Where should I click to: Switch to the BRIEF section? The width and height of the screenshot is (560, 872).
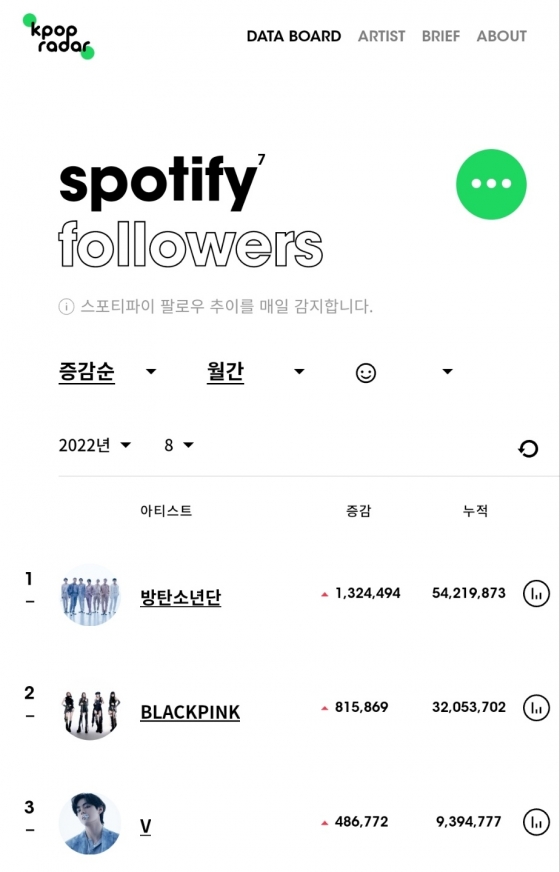(x=441, y=36)
